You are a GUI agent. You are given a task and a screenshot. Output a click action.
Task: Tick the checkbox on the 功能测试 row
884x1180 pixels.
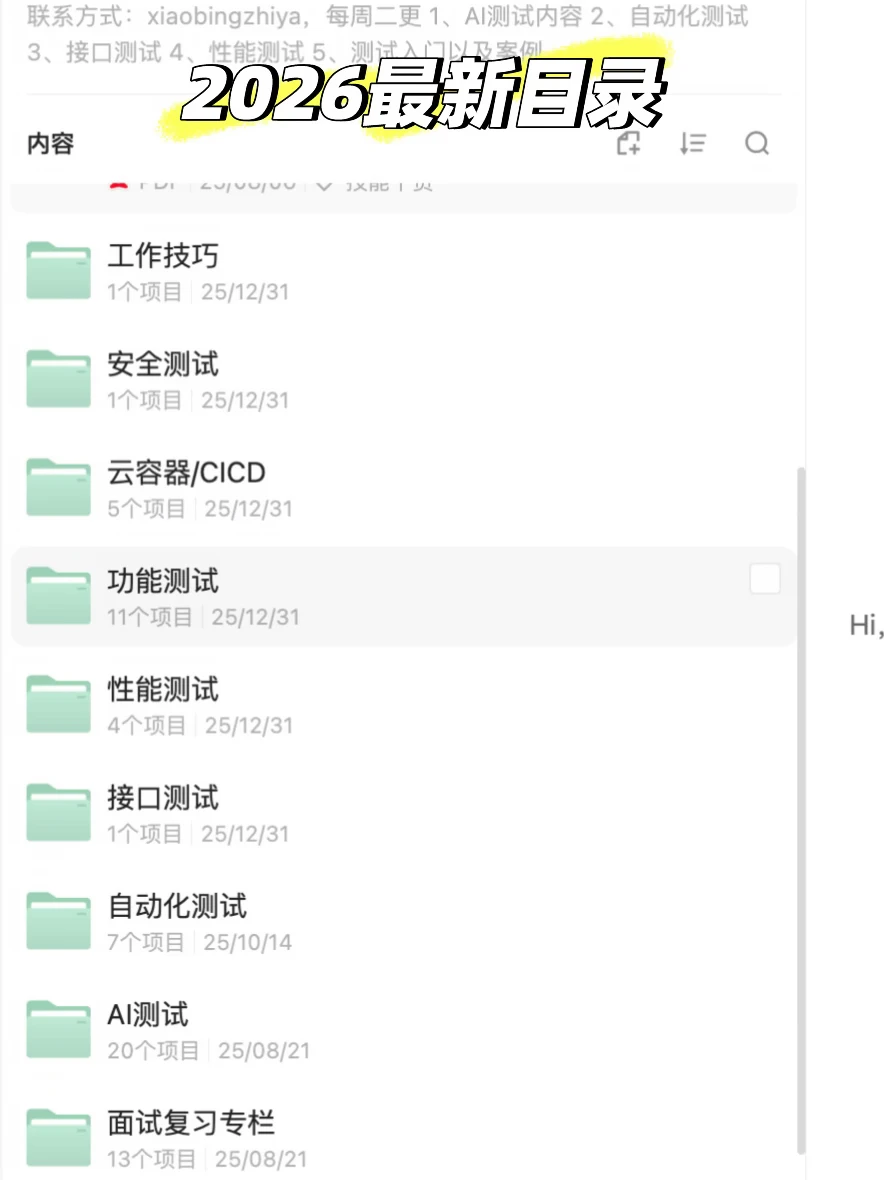click(x=765, y=579)
